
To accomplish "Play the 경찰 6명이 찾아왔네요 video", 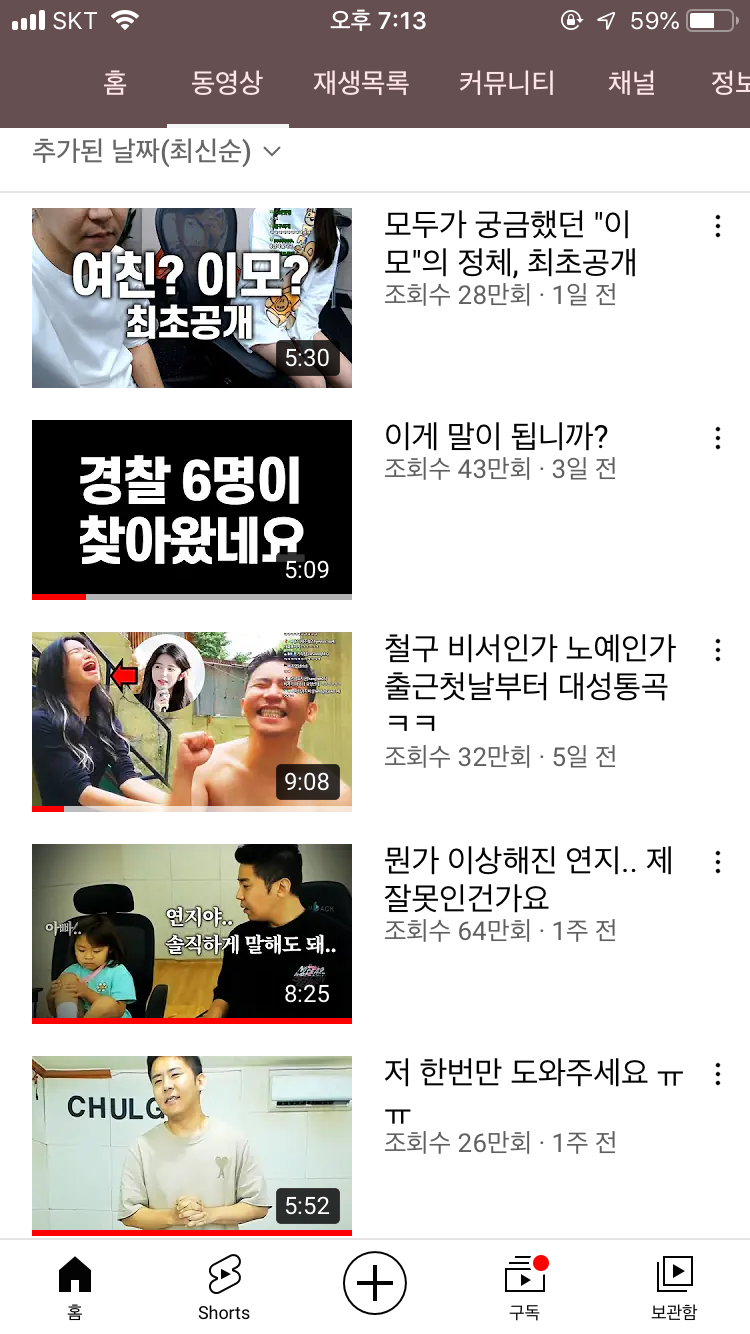I will [x=192, y=510].
